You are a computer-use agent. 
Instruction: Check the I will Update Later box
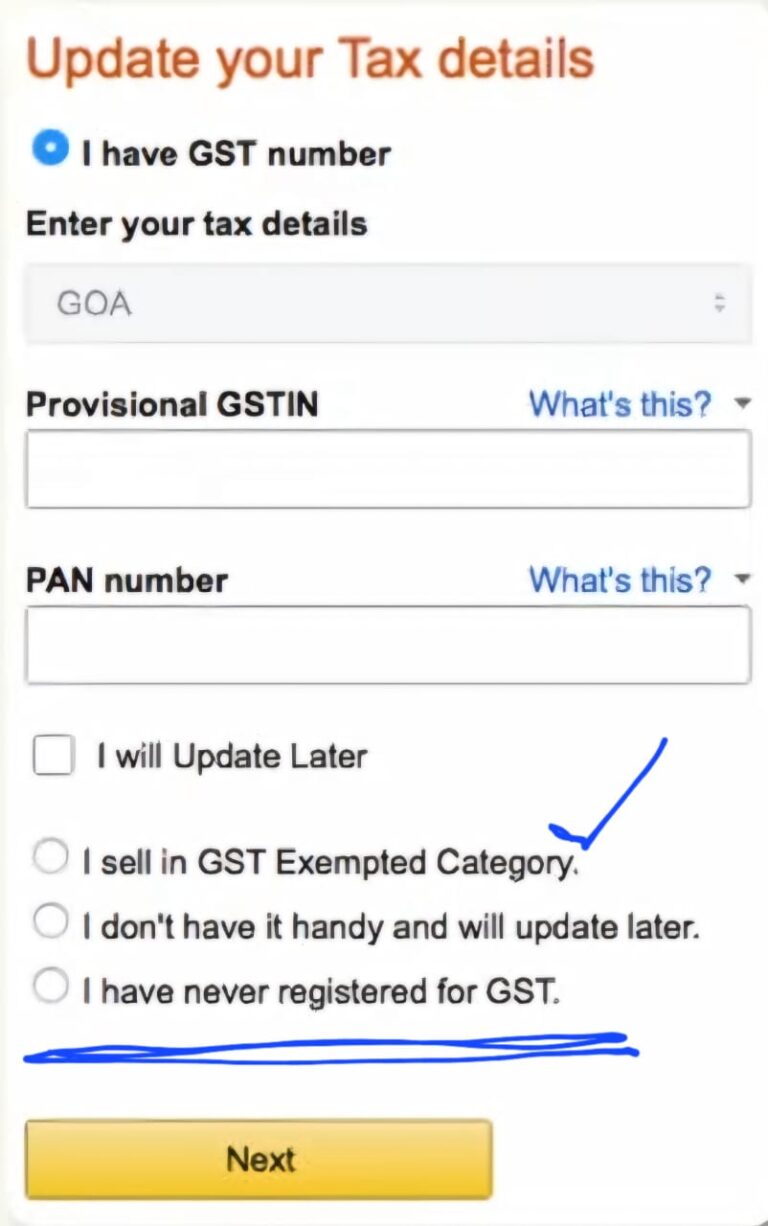pyautogui.click(x=53, y=756)
